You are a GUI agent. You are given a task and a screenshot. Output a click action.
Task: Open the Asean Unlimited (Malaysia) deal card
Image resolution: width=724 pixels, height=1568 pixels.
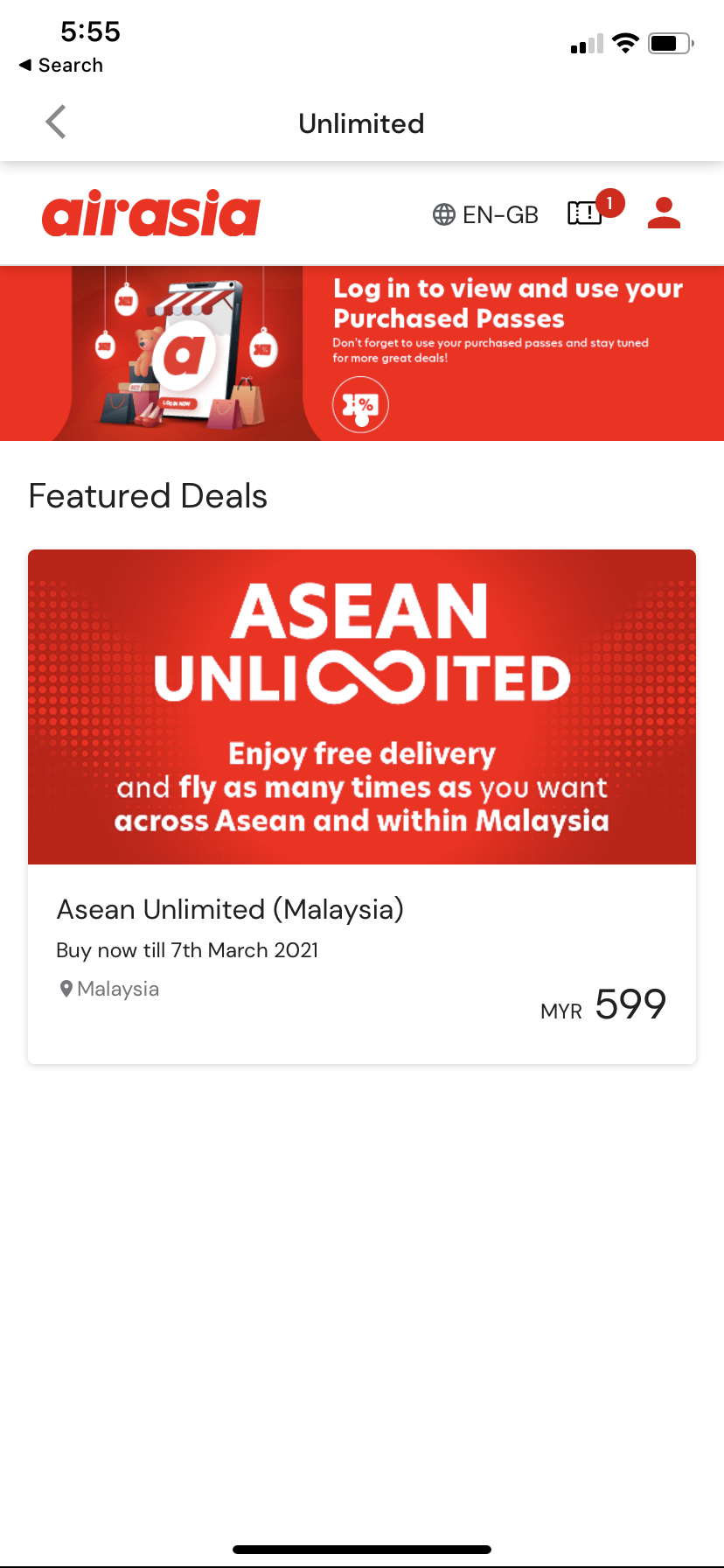(362, 805)
